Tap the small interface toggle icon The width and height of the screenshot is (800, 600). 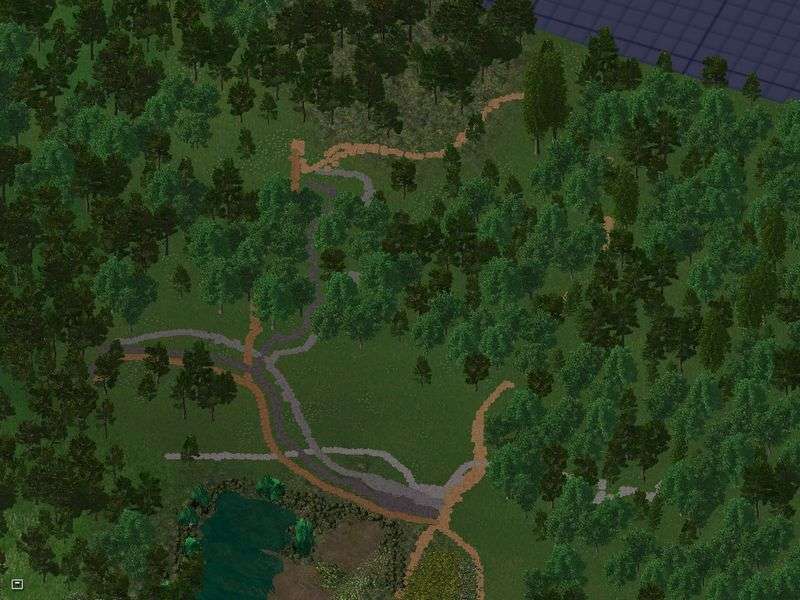click(16, 582)
